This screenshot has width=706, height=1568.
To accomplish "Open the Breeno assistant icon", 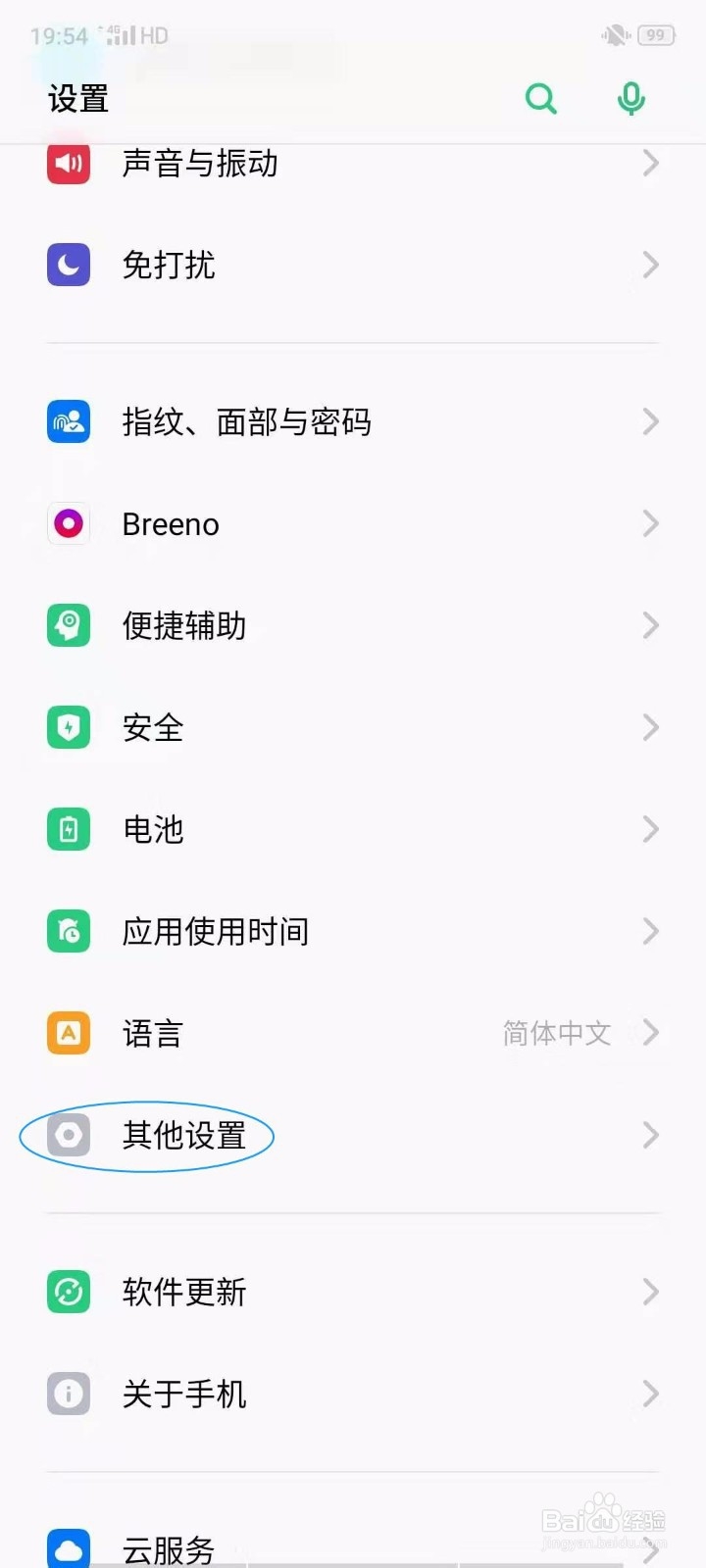I will pos(68,523).
